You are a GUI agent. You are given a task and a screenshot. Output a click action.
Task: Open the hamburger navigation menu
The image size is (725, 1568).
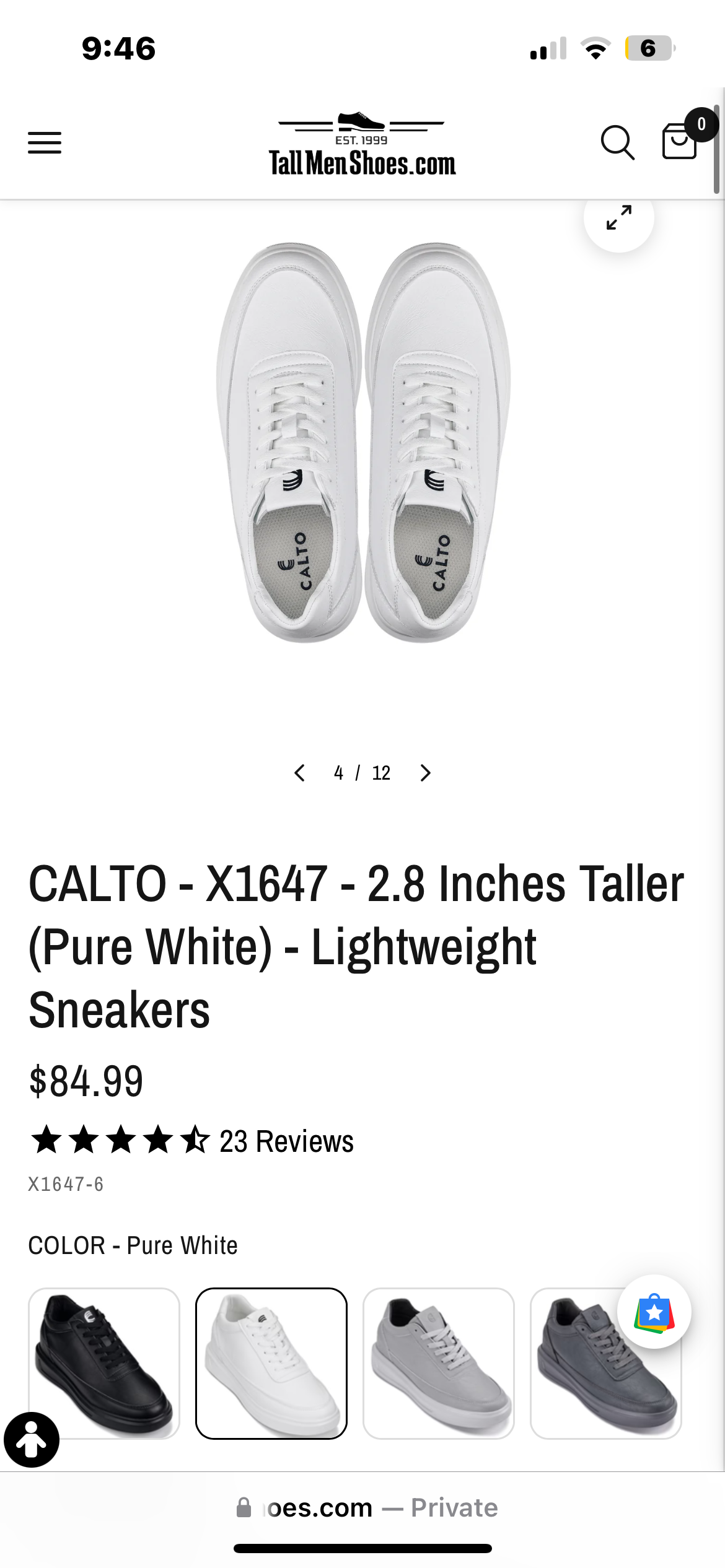pos(45,143)
